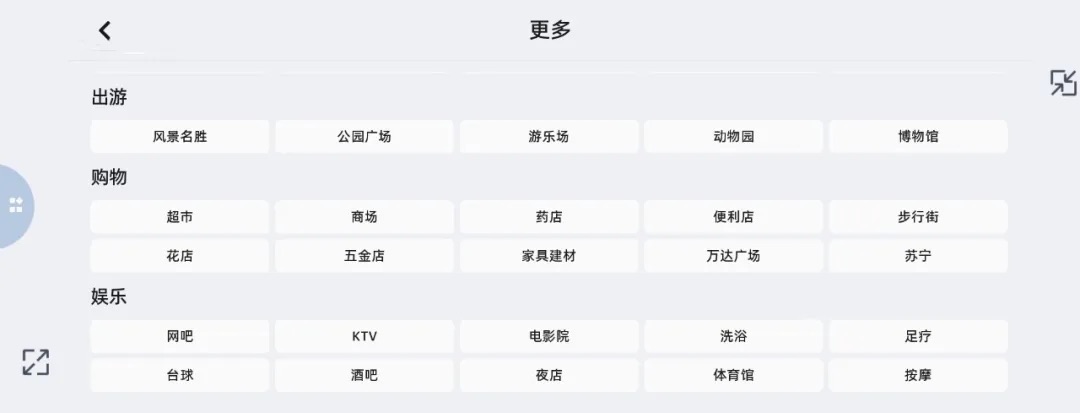This screenshot has width=1080, height=413.
Task: Tap the 酒吧 chip
Action: [364, 376]
